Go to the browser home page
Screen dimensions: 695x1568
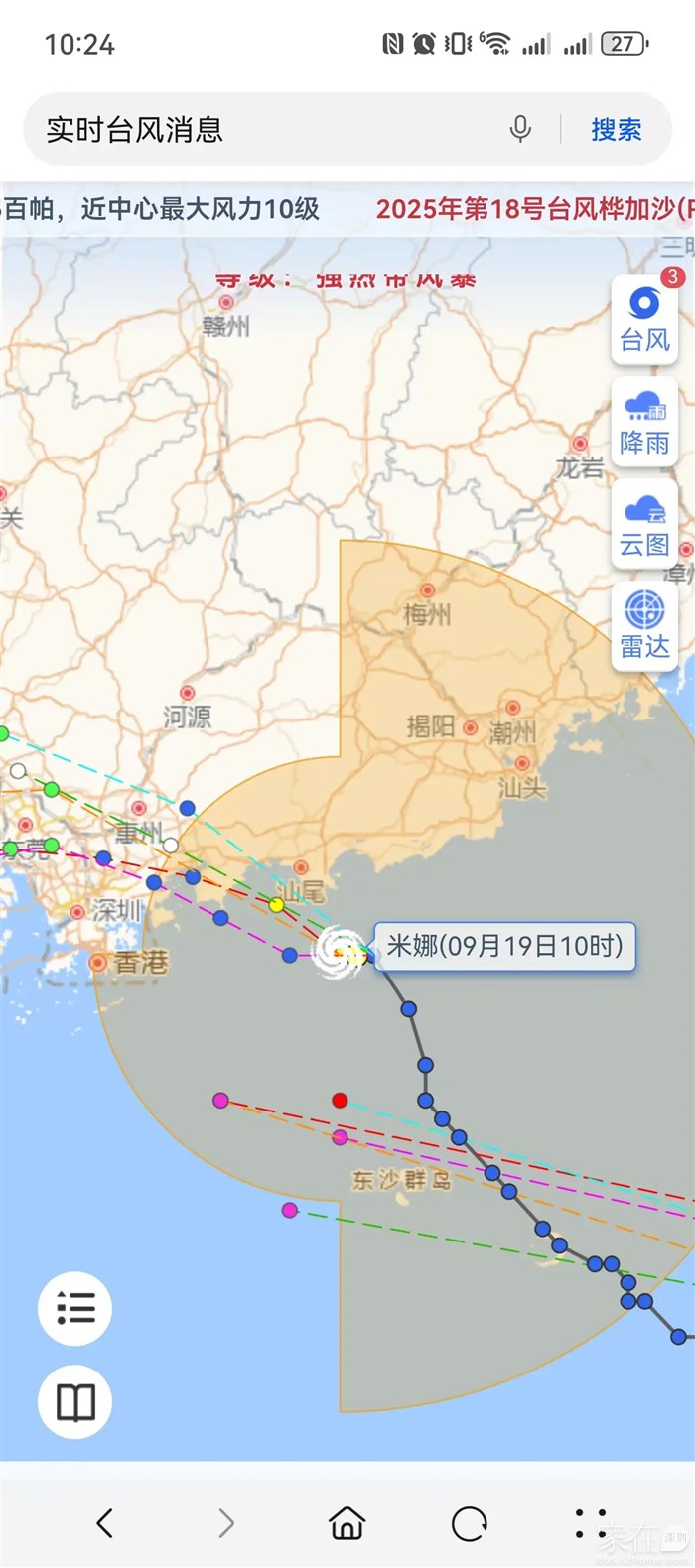[347, 1522]
